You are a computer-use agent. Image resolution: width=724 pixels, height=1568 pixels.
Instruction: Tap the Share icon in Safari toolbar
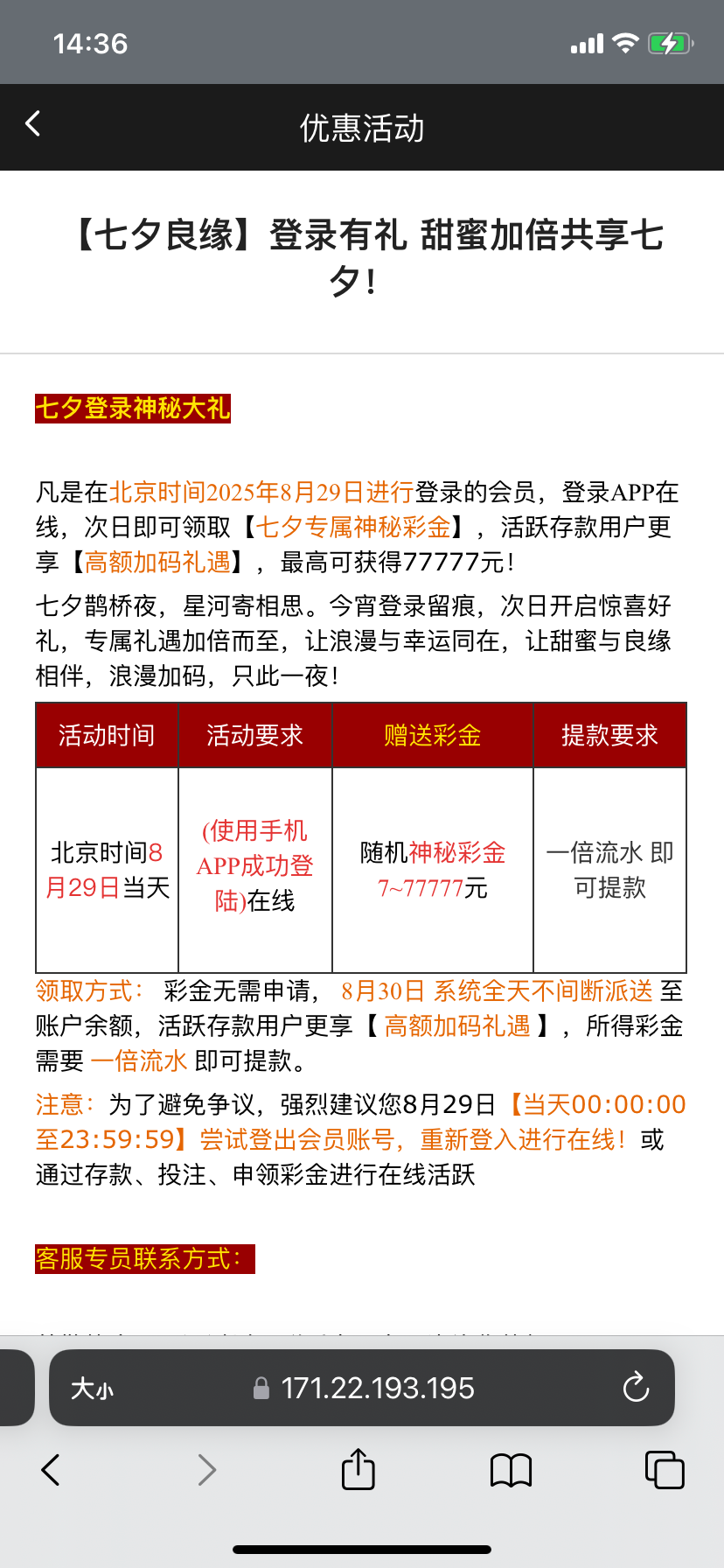[x=358, y=1470]
